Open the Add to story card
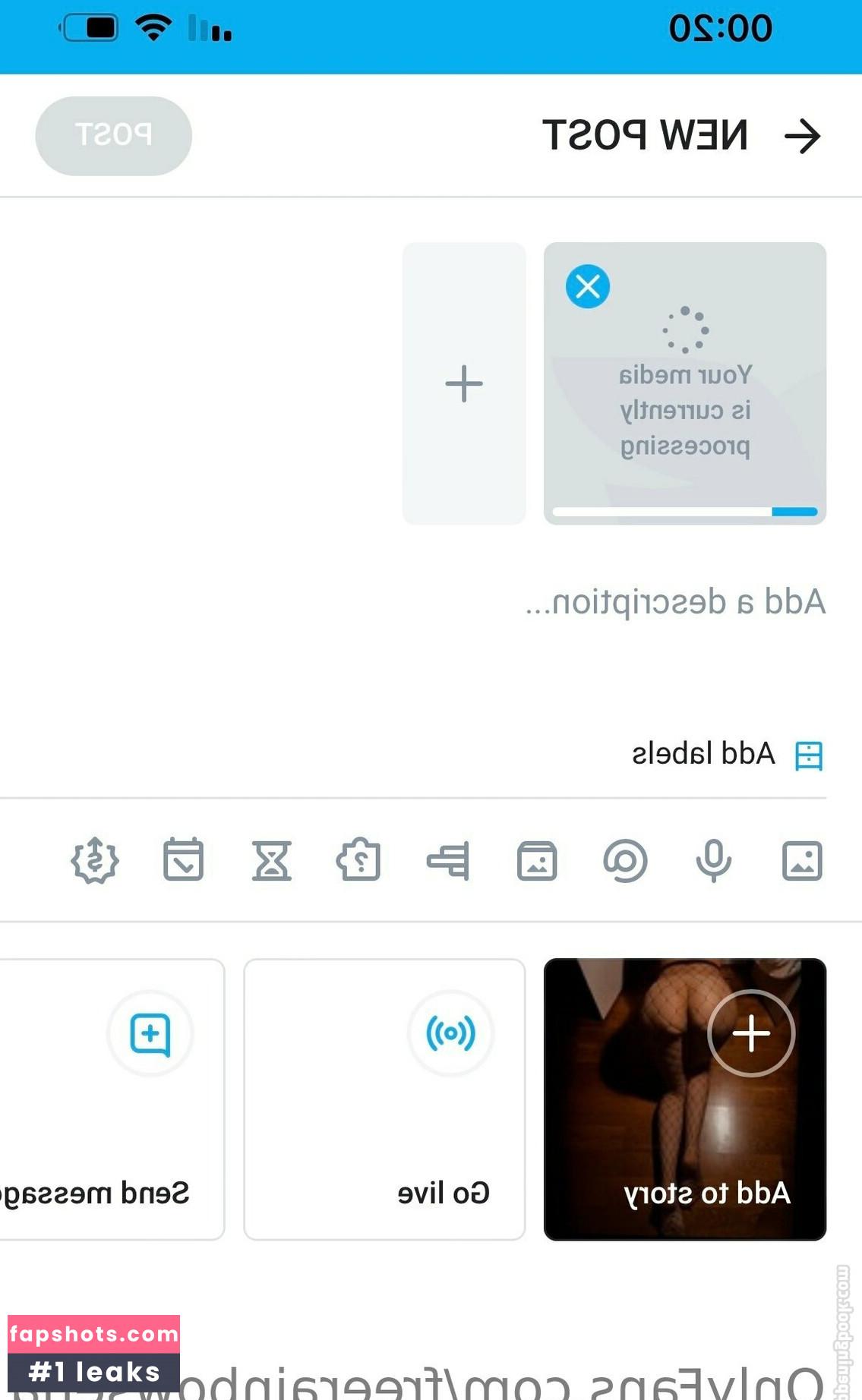The height and width of the screenshot is (1400, 862). pyautogui.click(x=684, y=1099)
